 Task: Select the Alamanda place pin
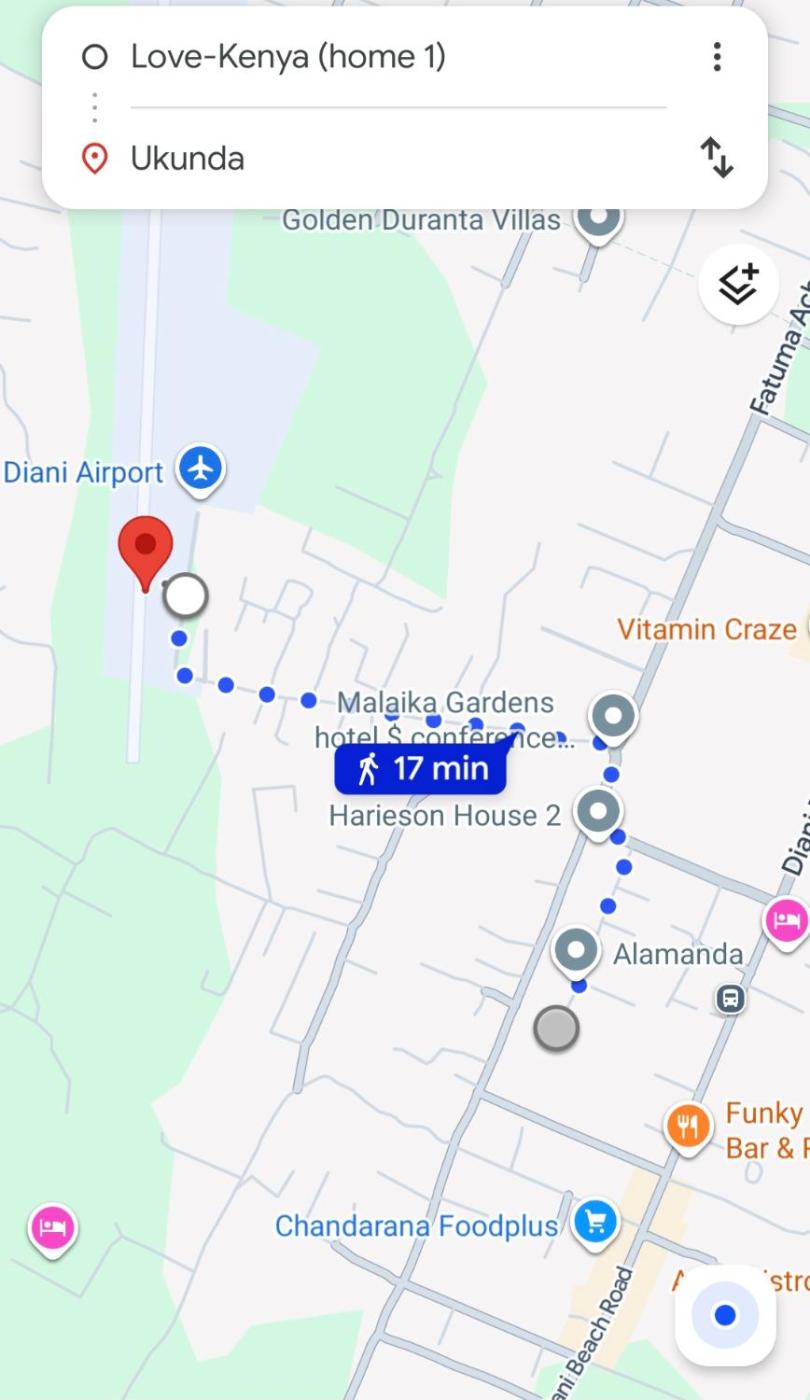tap(576, 950)
